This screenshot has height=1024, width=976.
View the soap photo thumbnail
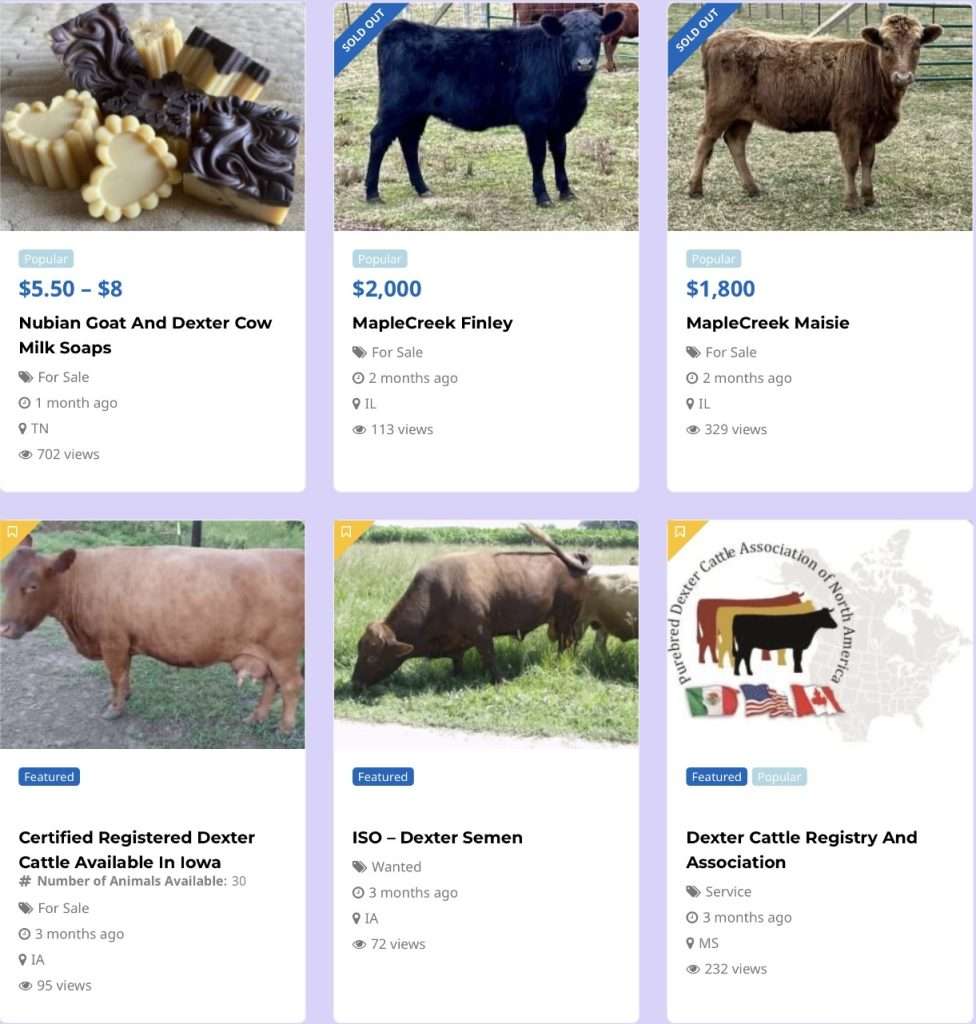152,115
